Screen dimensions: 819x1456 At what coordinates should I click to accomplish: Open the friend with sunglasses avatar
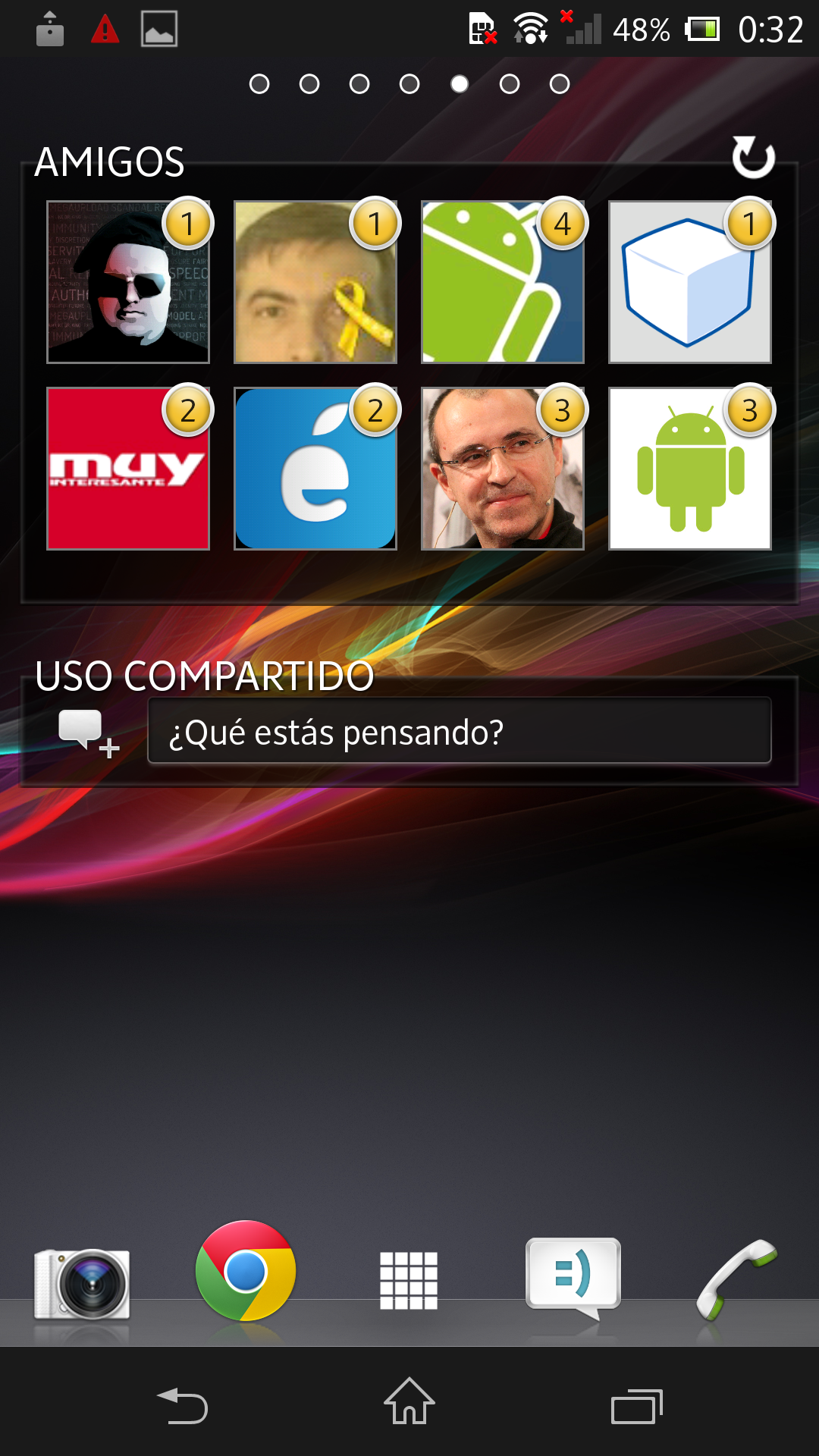127,282
